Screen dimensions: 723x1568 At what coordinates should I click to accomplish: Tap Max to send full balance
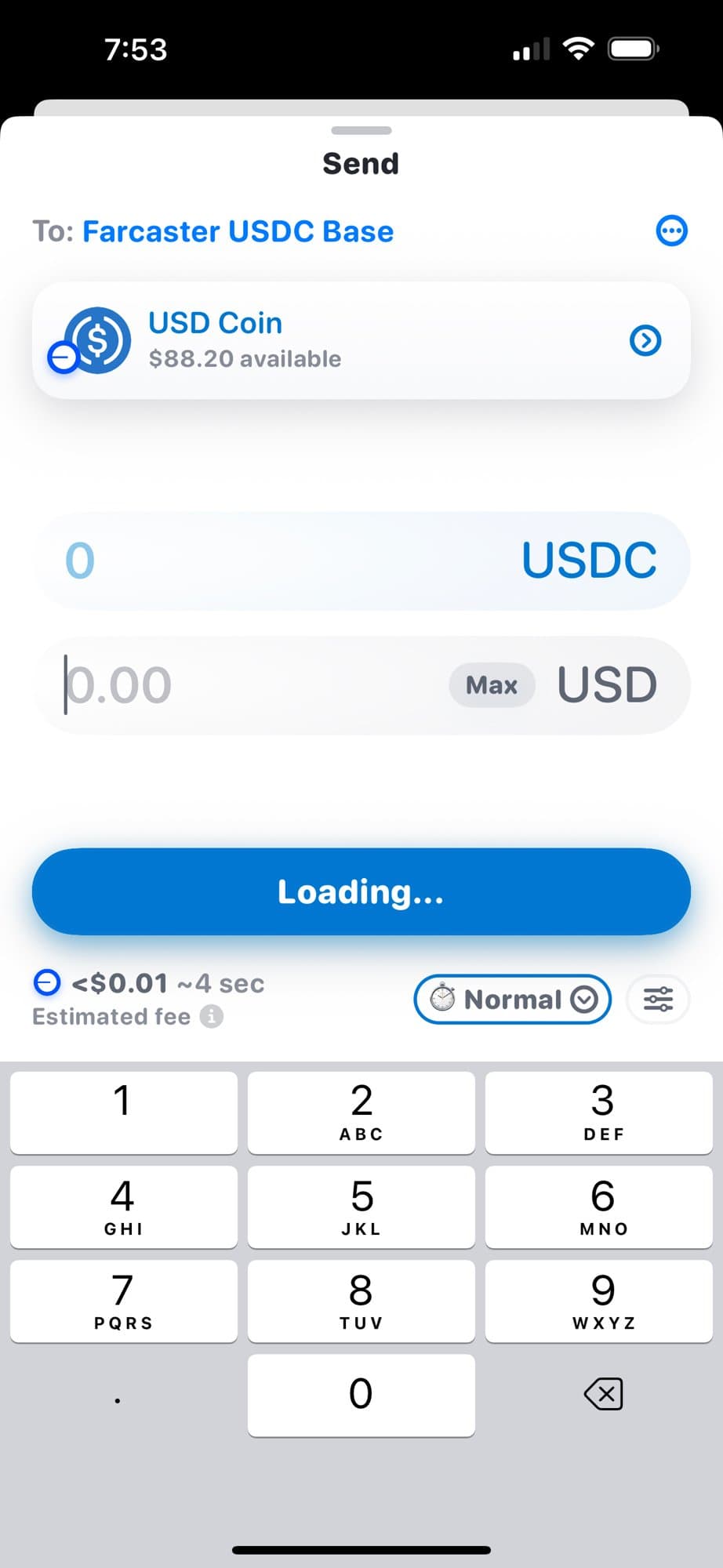point(492,685)
